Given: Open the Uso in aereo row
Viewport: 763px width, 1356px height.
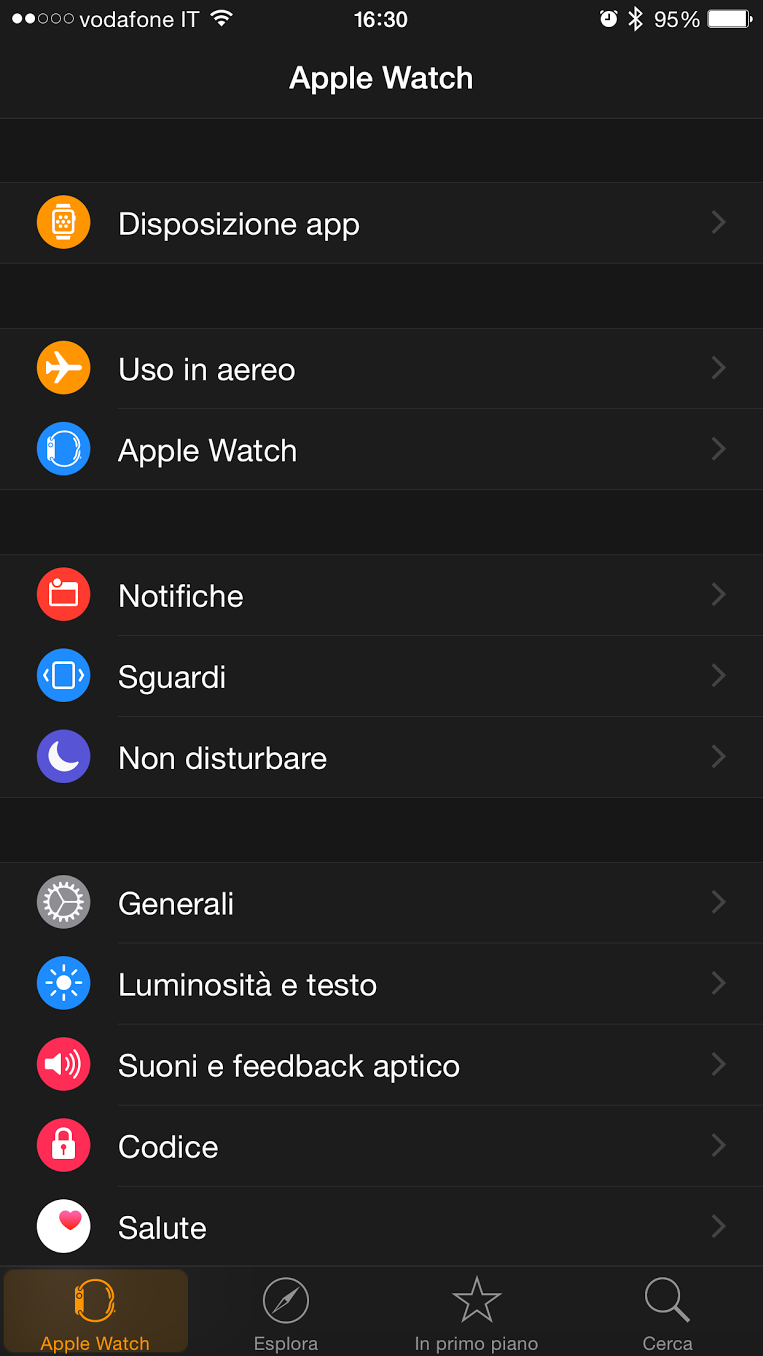Looking at the screenshot, I should point(380,369).
